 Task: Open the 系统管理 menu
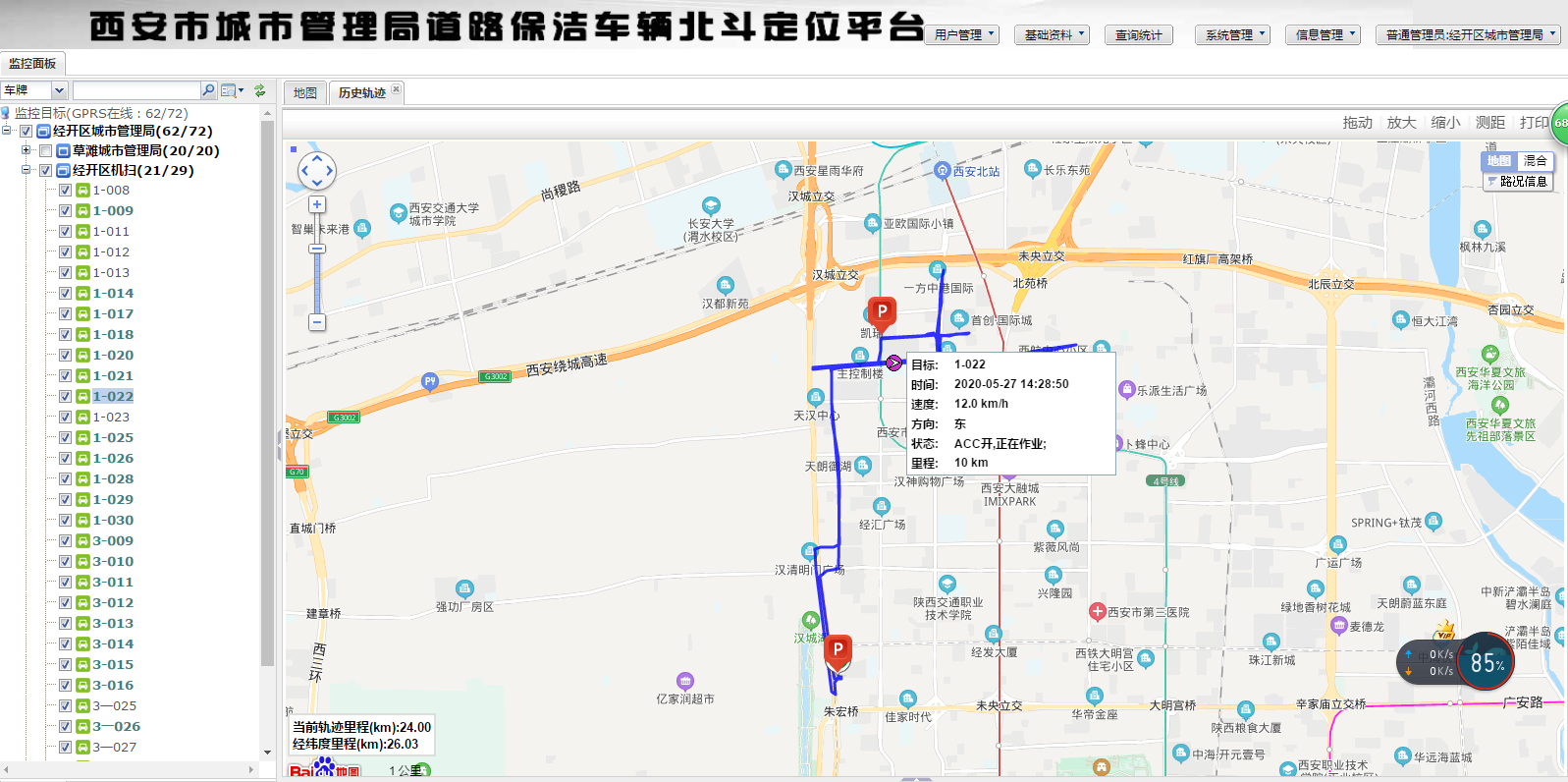(x=1232, y=35)
